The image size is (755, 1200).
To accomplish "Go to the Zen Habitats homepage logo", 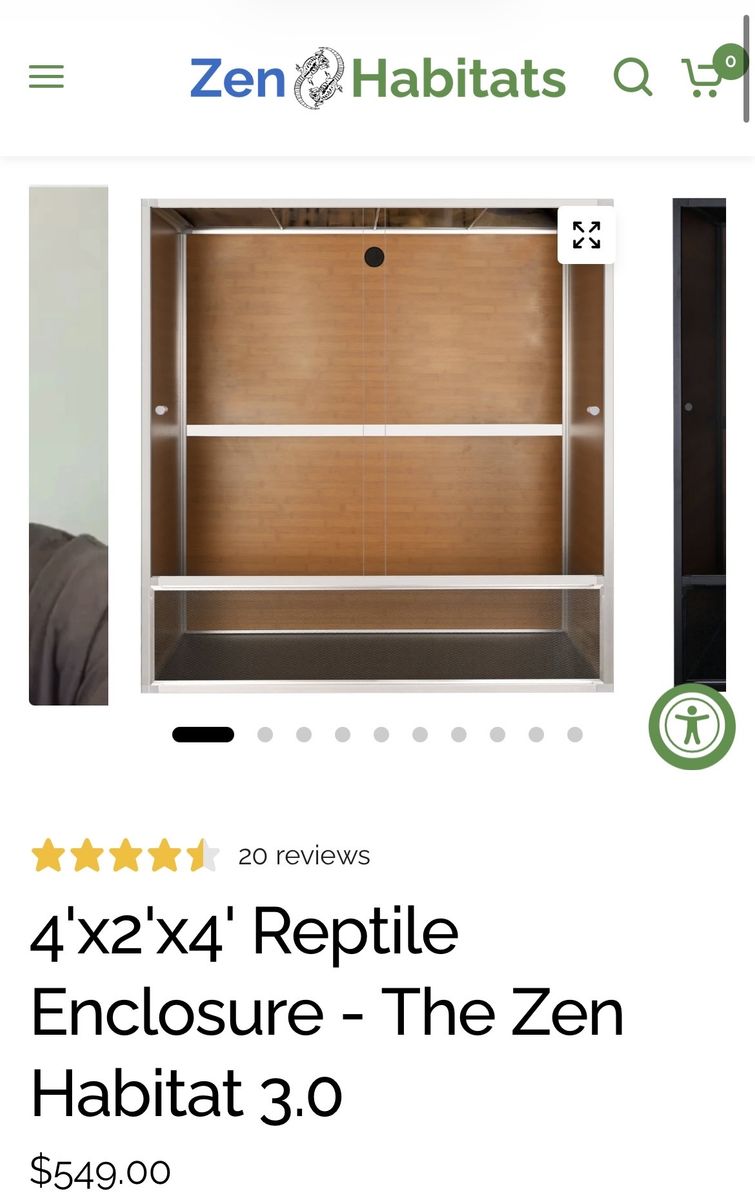I will click(378, 78).
